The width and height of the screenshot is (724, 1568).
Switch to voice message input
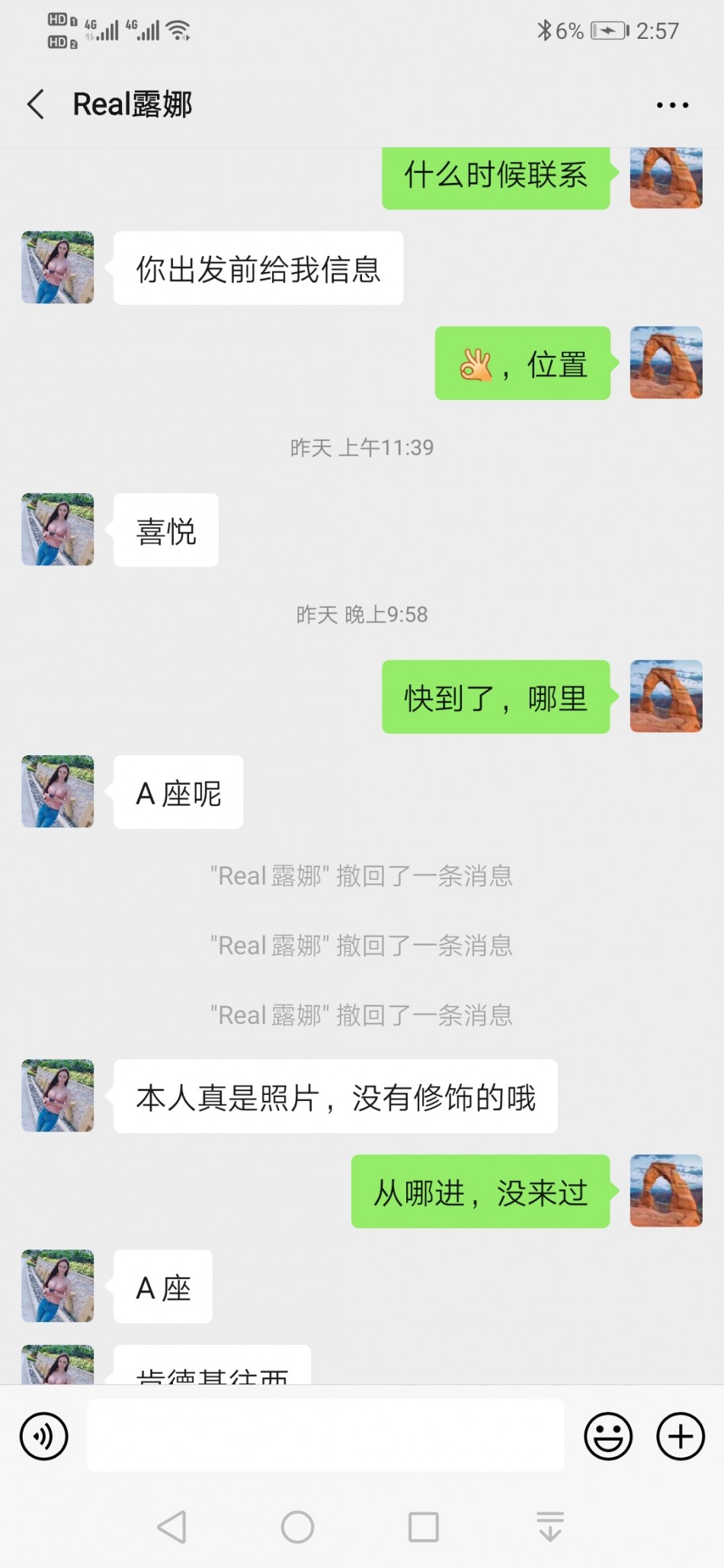pos(44,1436)
